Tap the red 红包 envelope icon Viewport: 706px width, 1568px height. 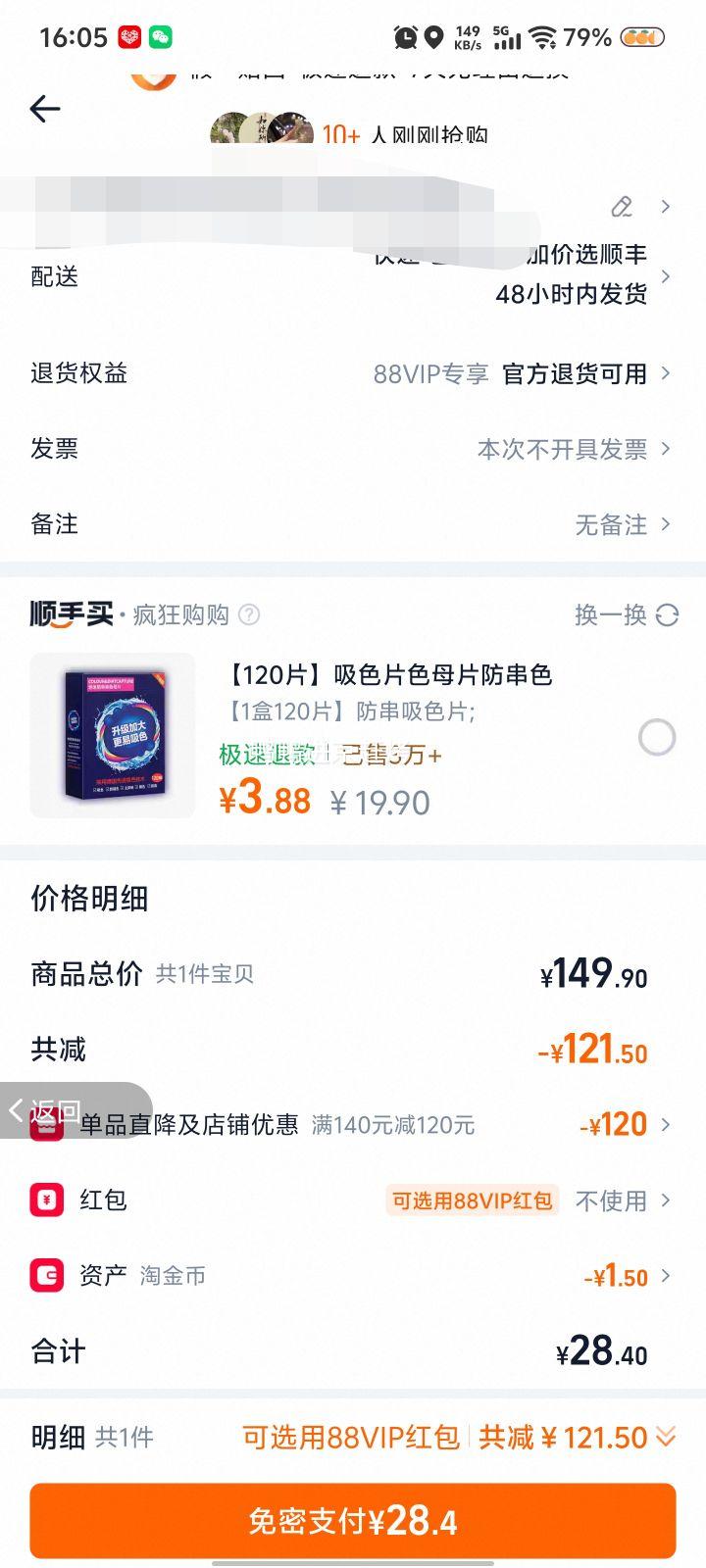(x=46, y=1200)
